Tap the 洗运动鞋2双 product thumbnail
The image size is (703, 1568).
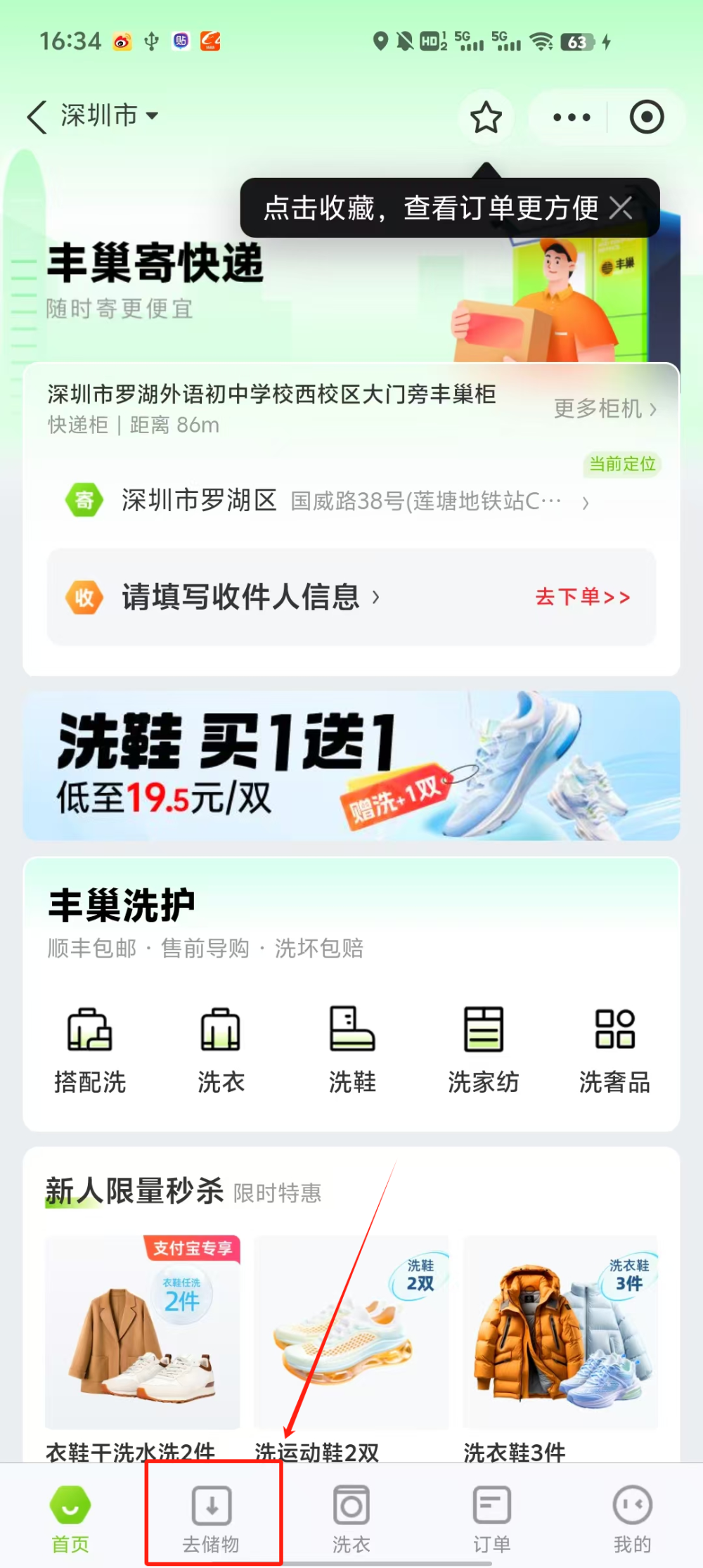351,1332
